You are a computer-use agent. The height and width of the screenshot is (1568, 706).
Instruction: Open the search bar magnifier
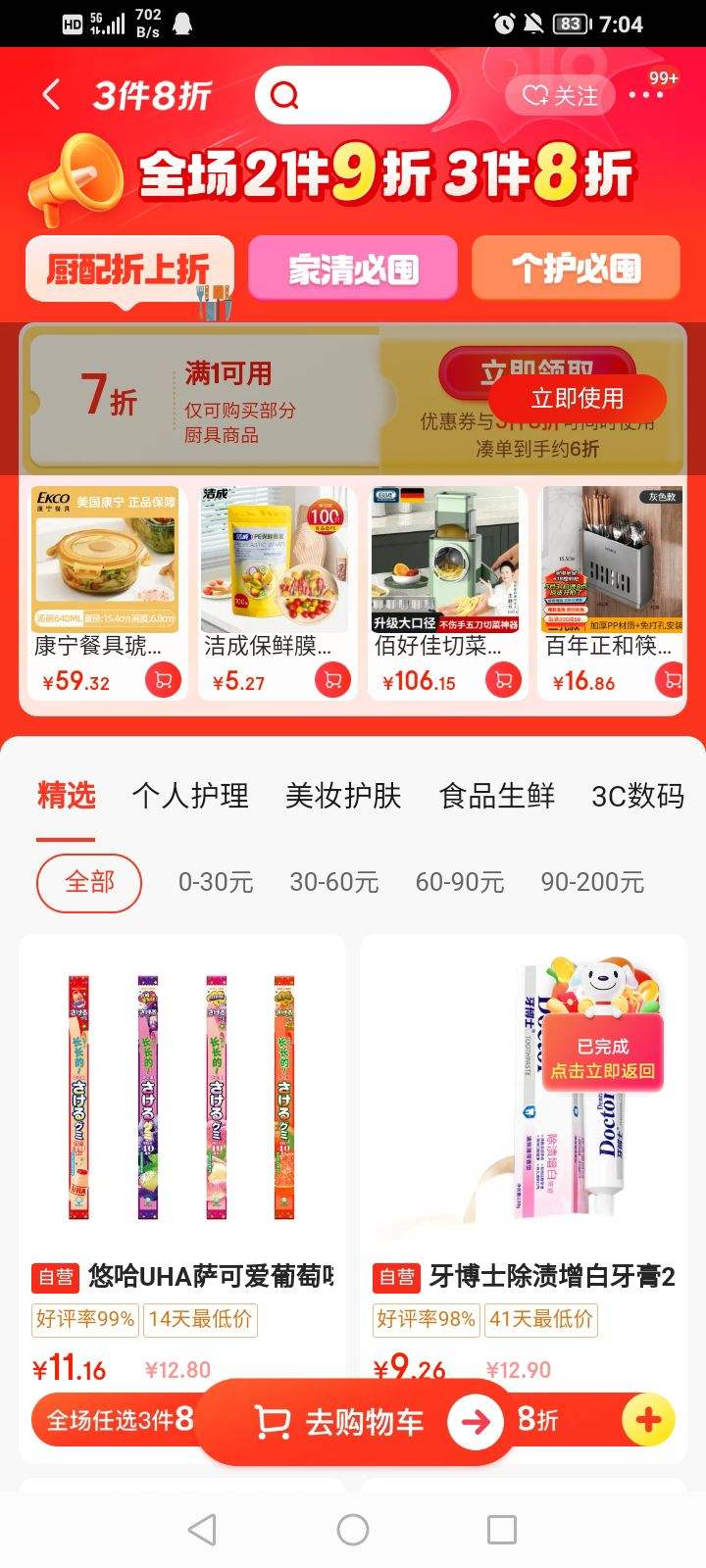click(x=284, y=95)
